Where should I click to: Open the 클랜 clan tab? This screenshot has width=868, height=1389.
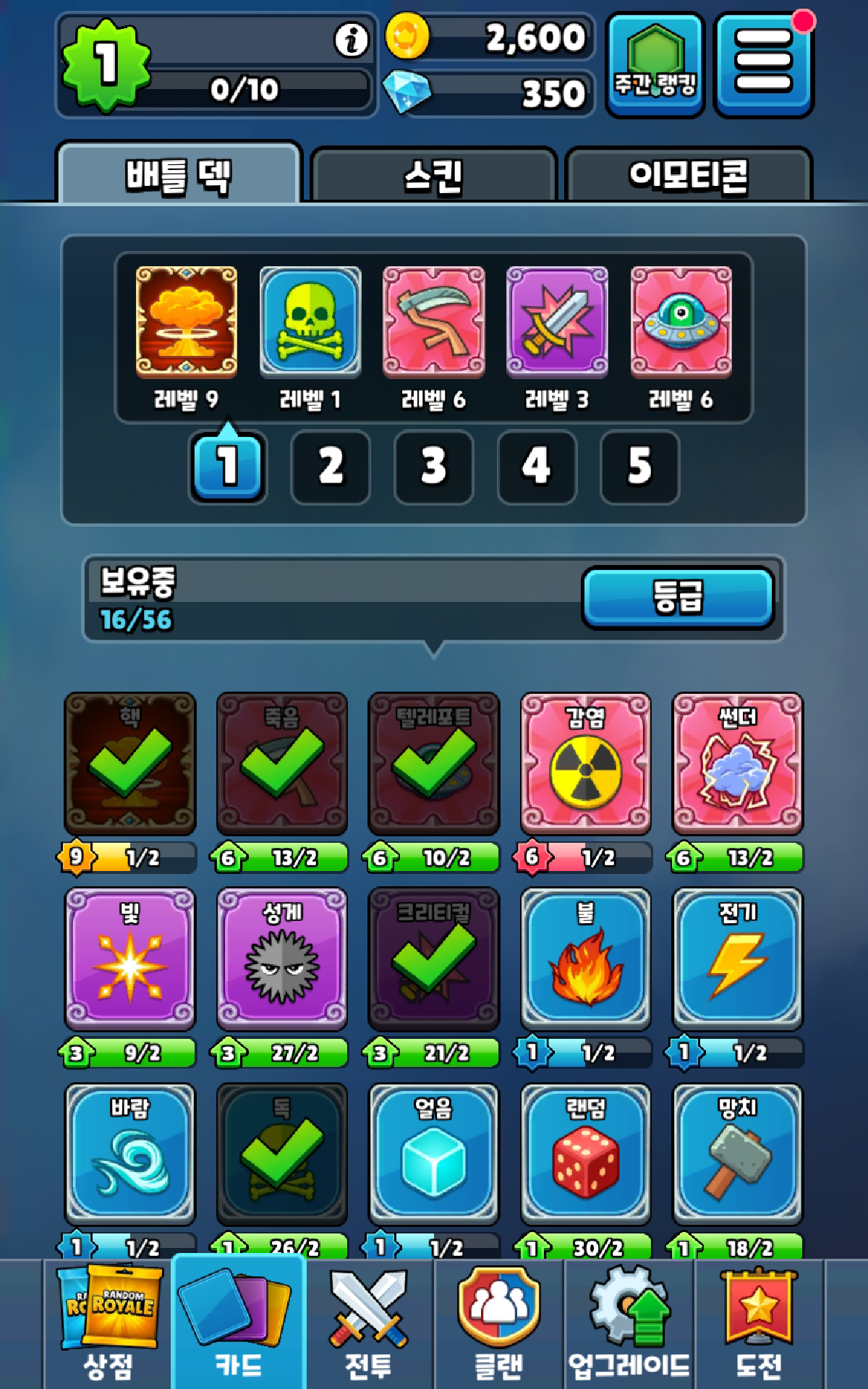499,1324
